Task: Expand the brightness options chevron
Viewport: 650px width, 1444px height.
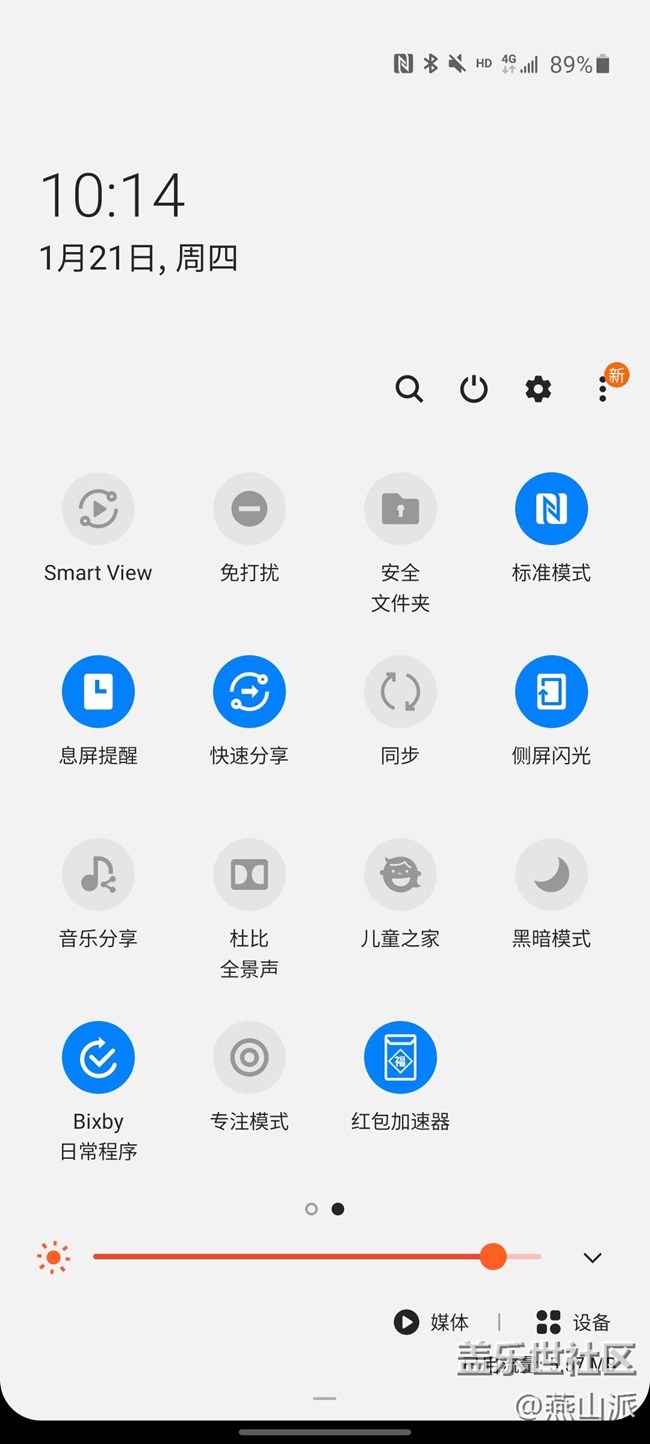Action: (x=593, y=1257)
